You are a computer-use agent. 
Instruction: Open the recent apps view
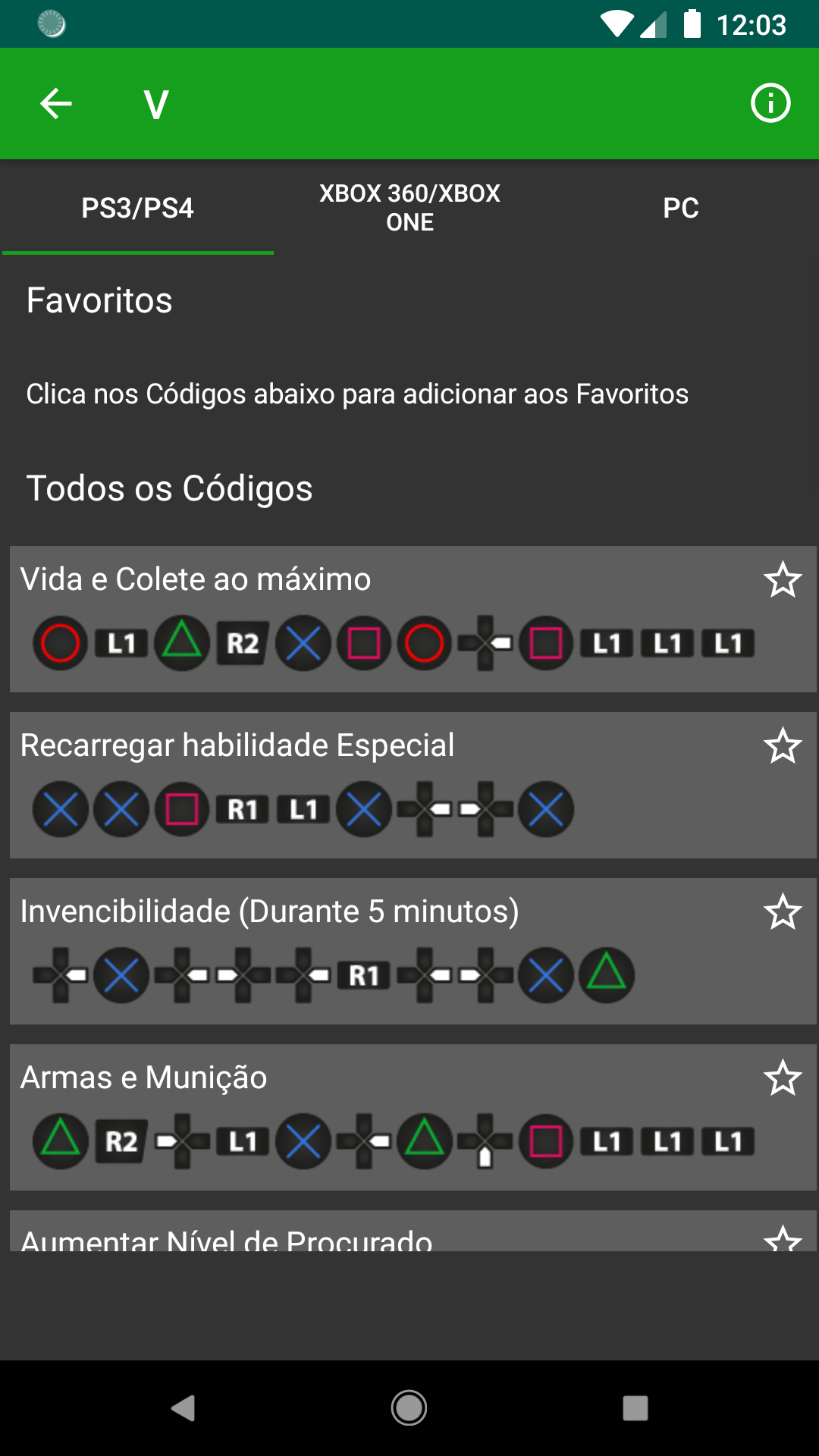coord(635,1408)
